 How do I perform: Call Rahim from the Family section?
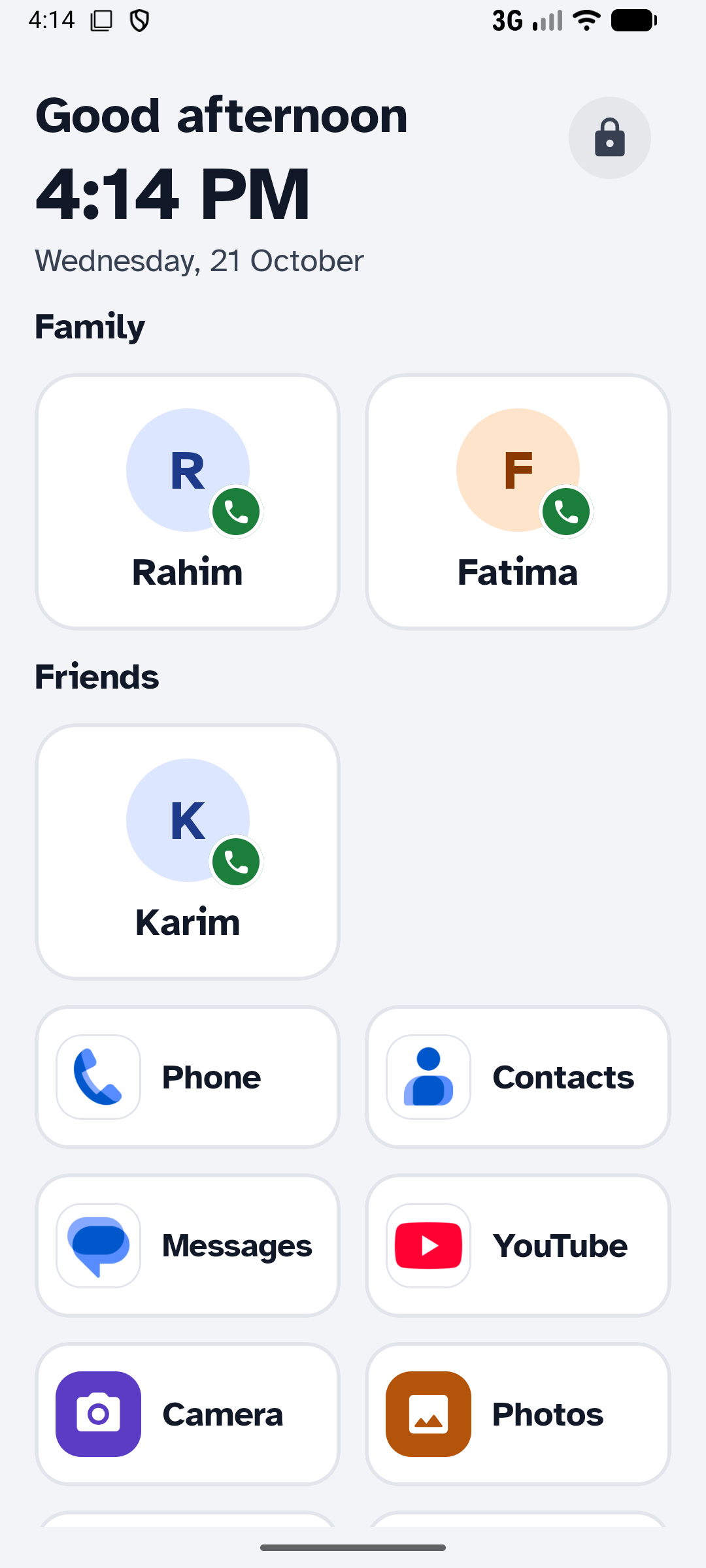click(x=188, y=502)
